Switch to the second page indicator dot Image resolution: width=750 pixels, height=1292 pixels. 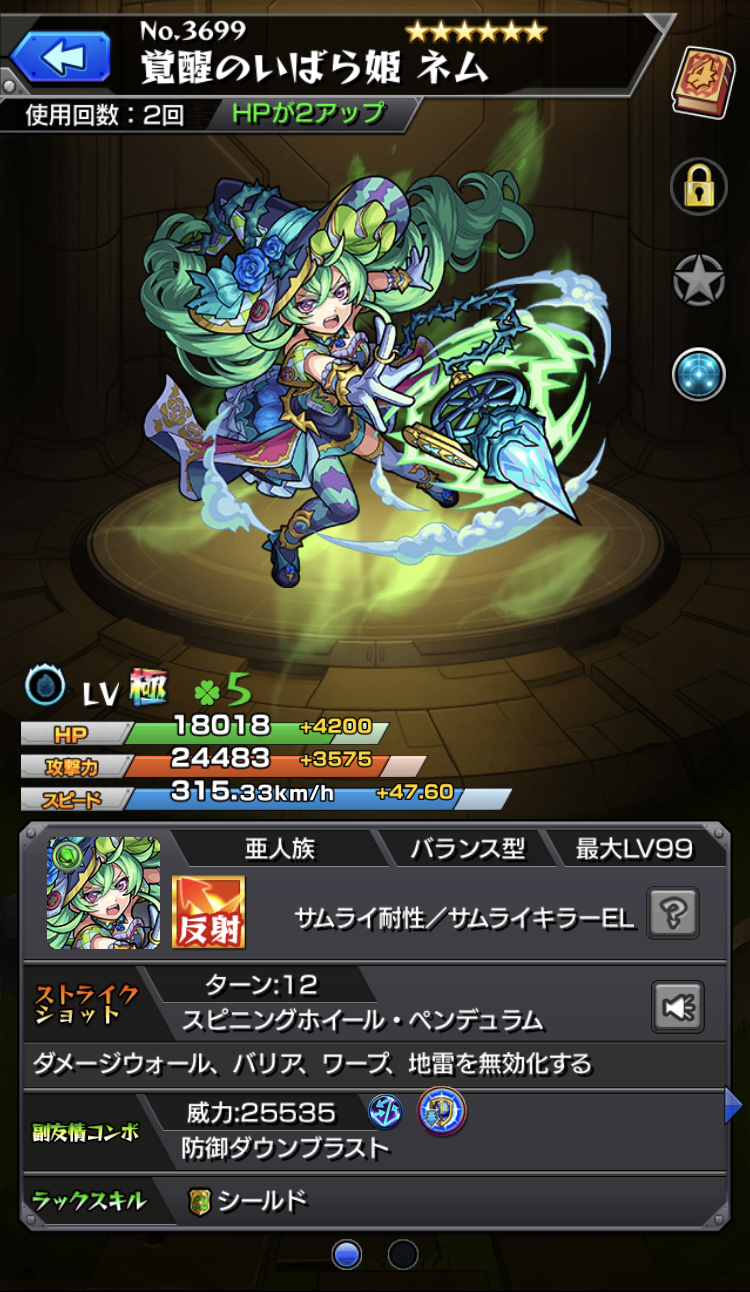403,1254
